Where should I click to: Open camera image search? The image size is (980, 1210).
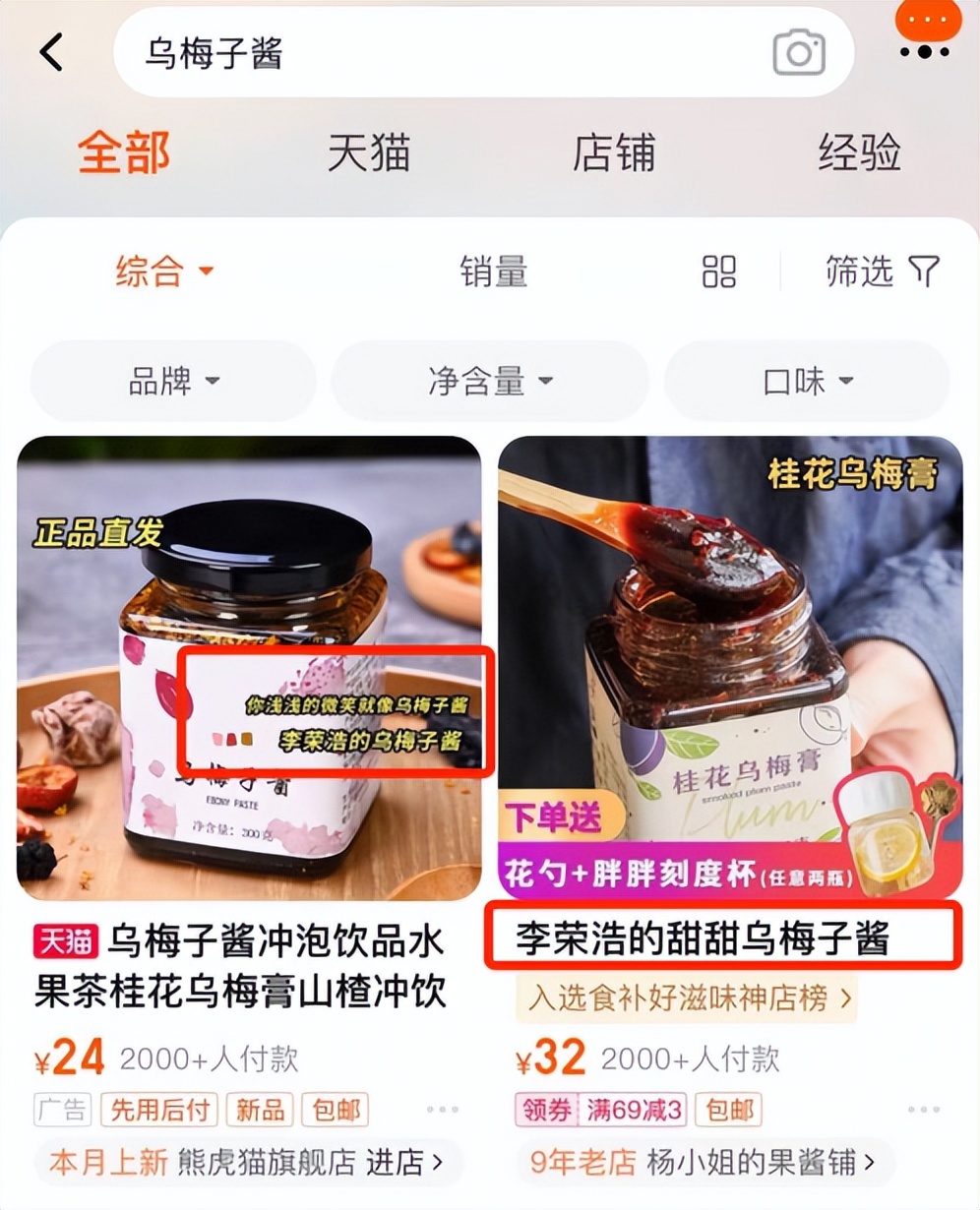[798, 53]
